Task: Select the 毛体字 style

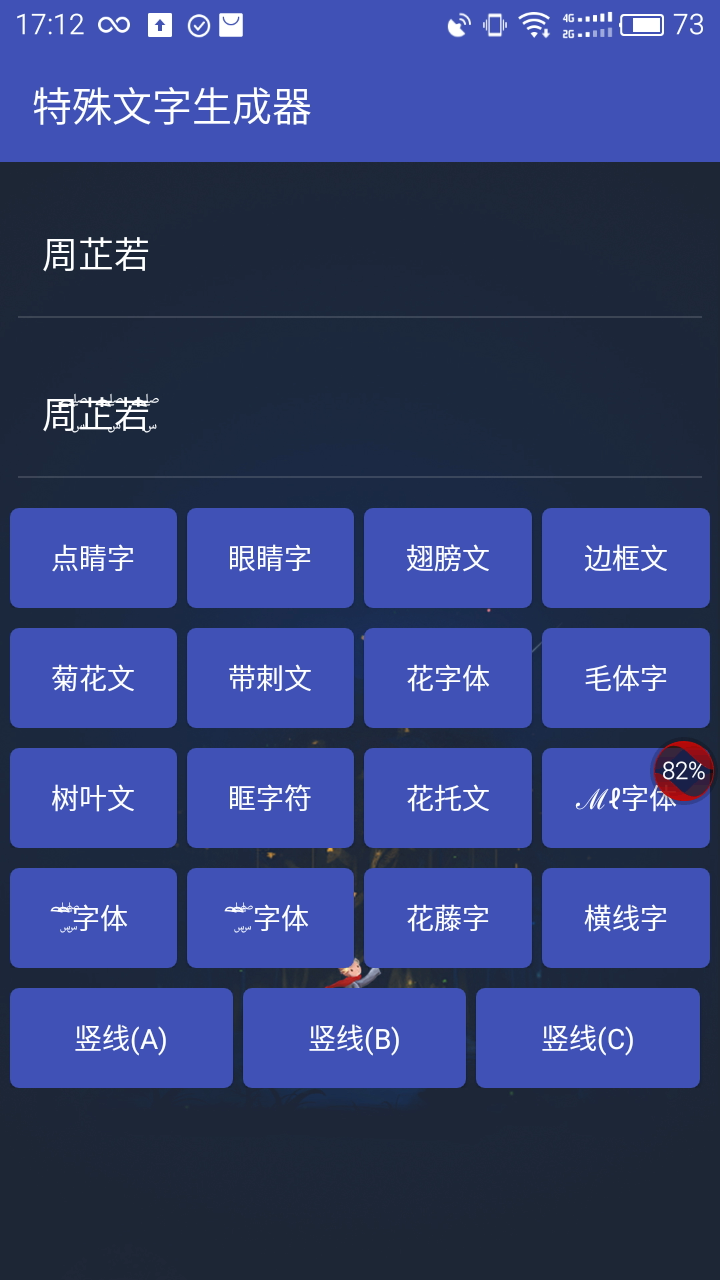Action: (x=625, y=677)
